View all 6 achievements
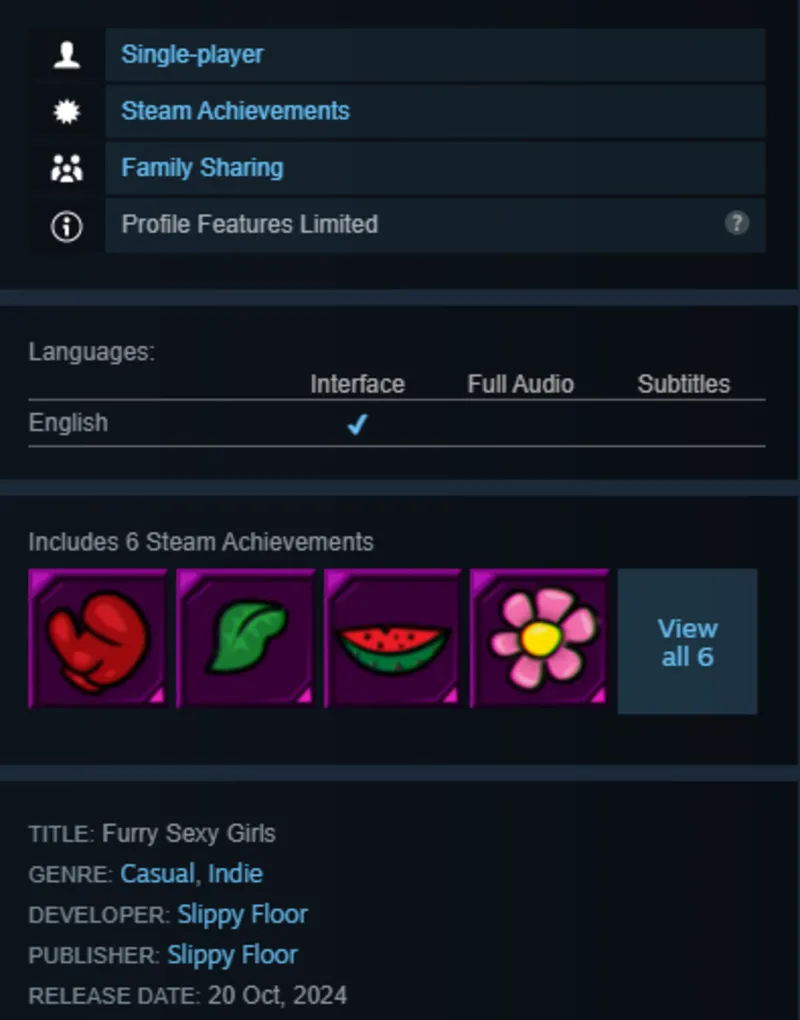Viewport: 800px width, 1020px height. (687, 642)
